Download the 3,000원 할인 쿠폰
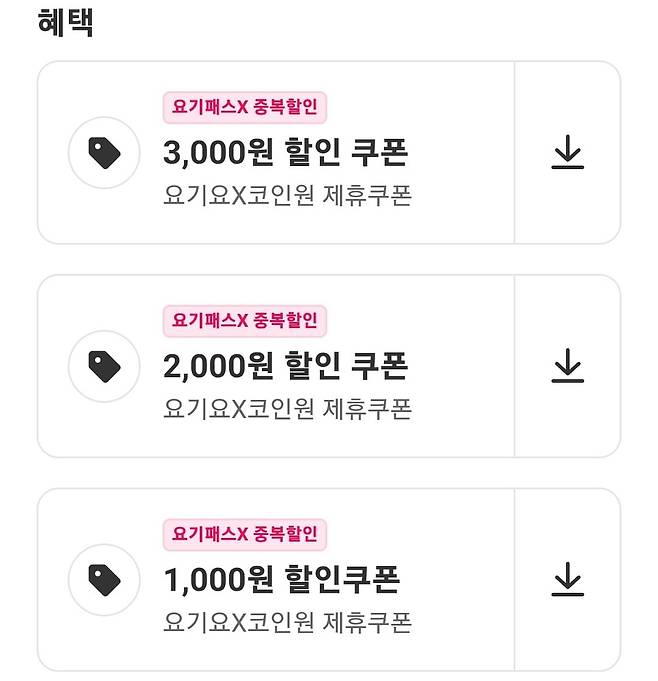 pyautogui.click(x=567, y=152)
